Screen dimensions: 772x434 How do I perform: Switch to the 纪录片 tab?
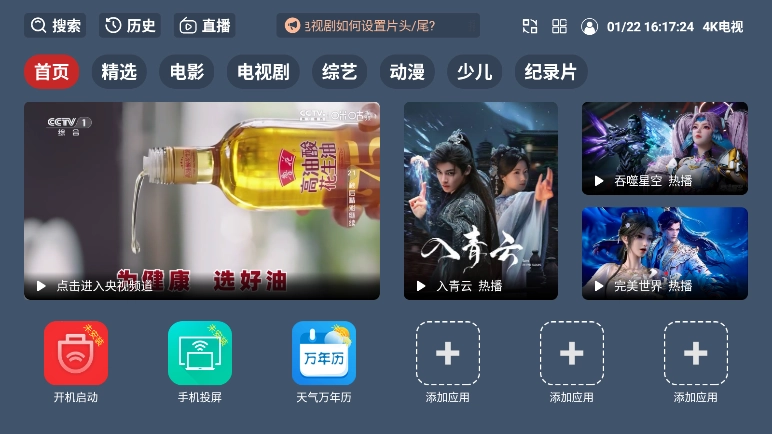(552, 72)
